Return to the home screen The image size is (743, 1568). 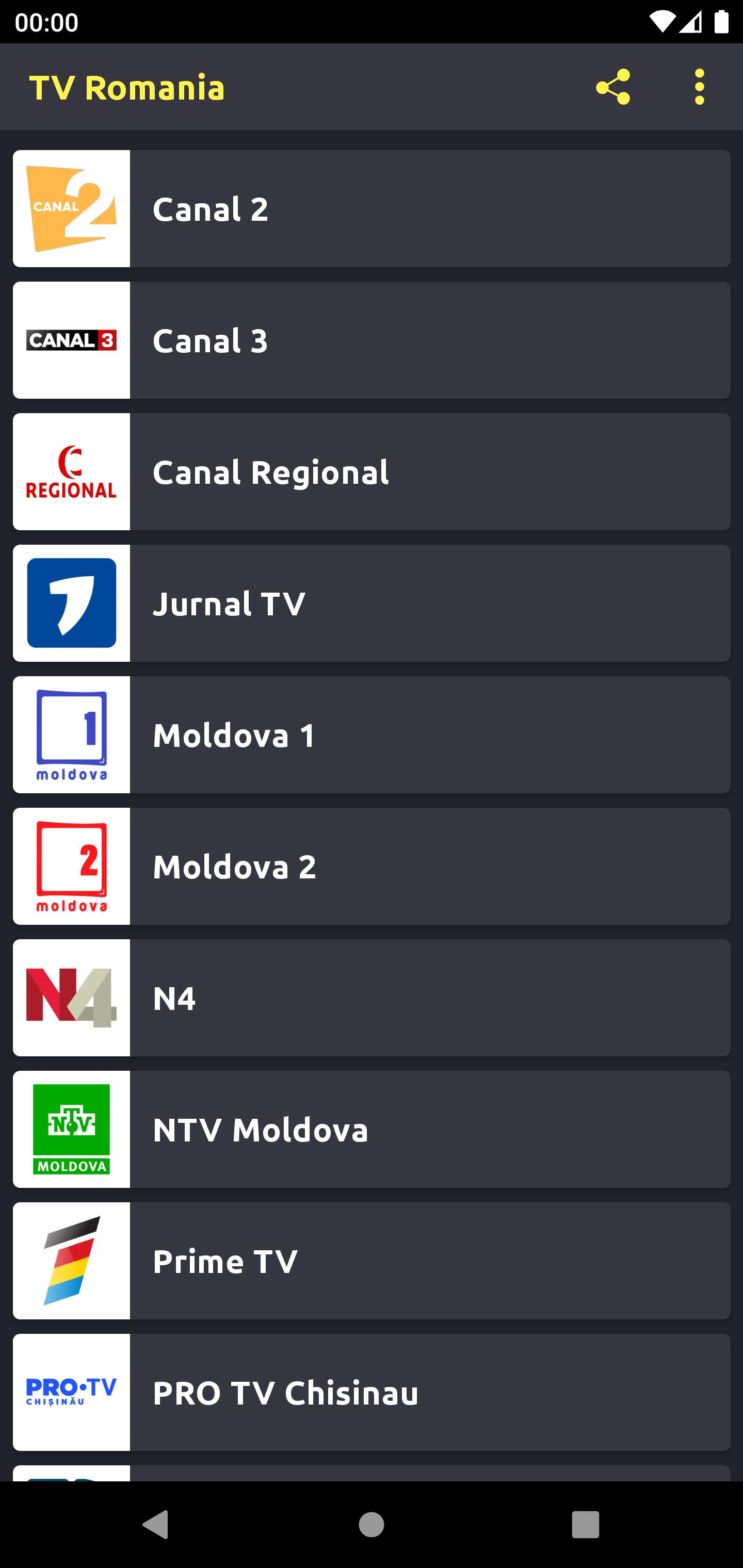point(372,1525)
